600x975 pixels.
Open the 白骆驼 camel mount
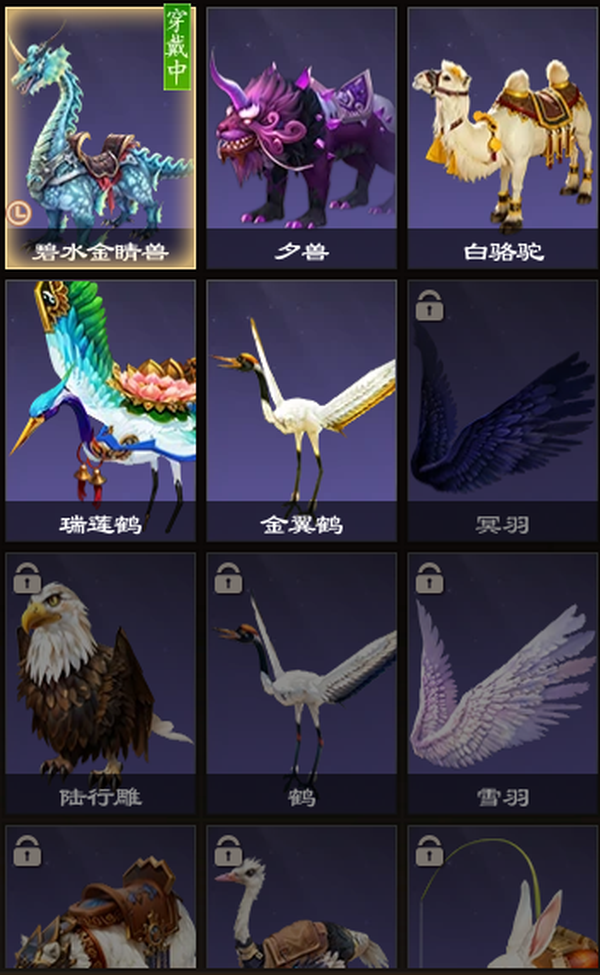click(502, 138)
